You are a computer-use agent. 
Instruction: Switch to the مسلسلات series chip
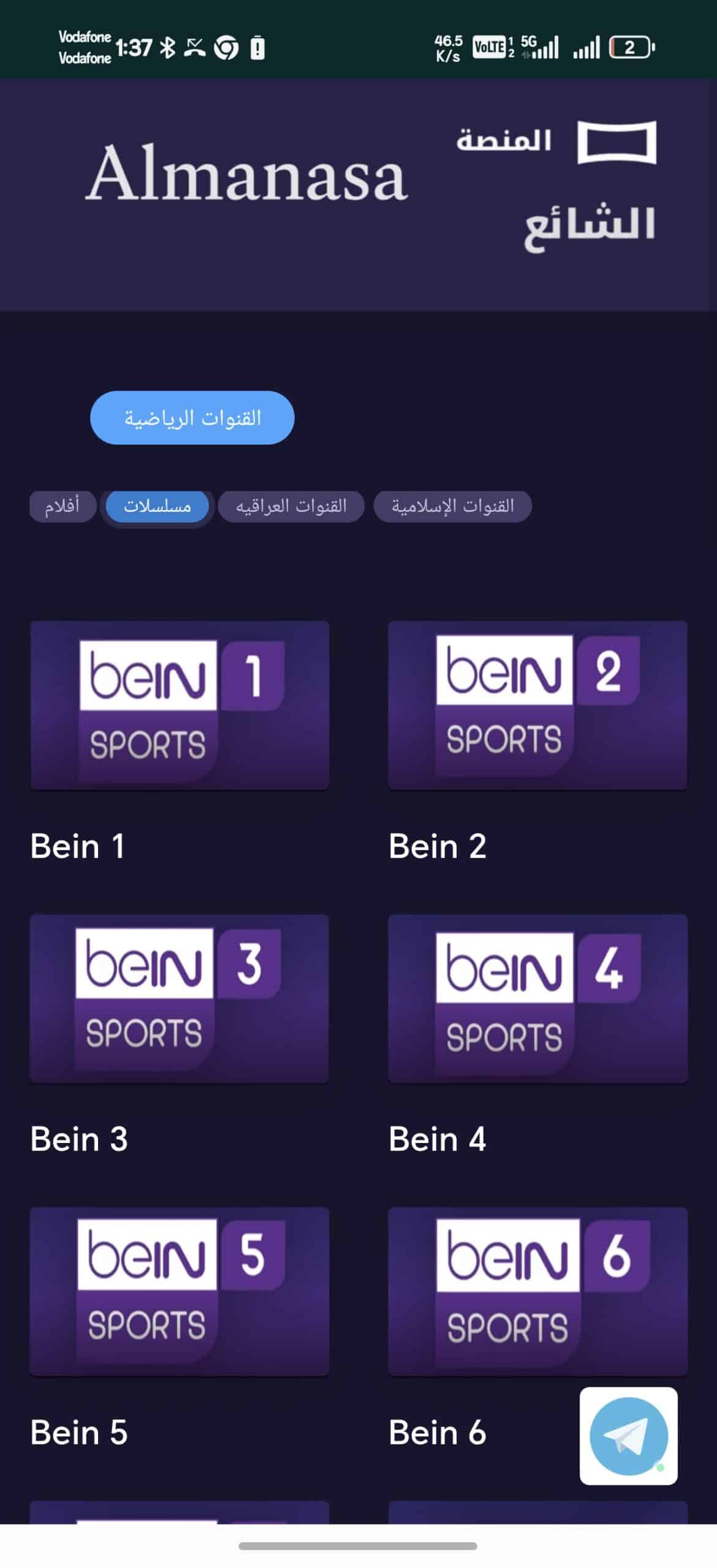tap(157, 506)
